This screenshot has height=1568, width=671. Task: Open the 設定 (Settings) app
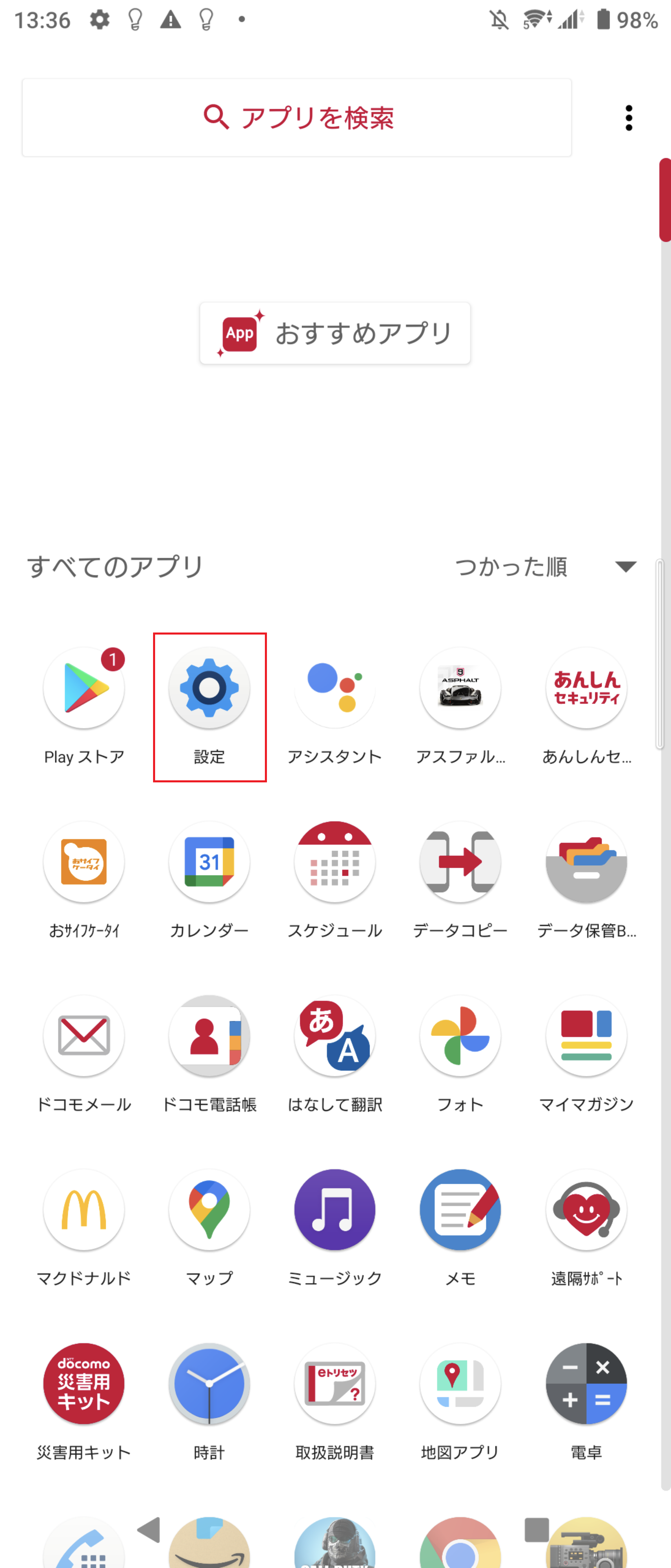pyautogui.click(x=209, y=688)
